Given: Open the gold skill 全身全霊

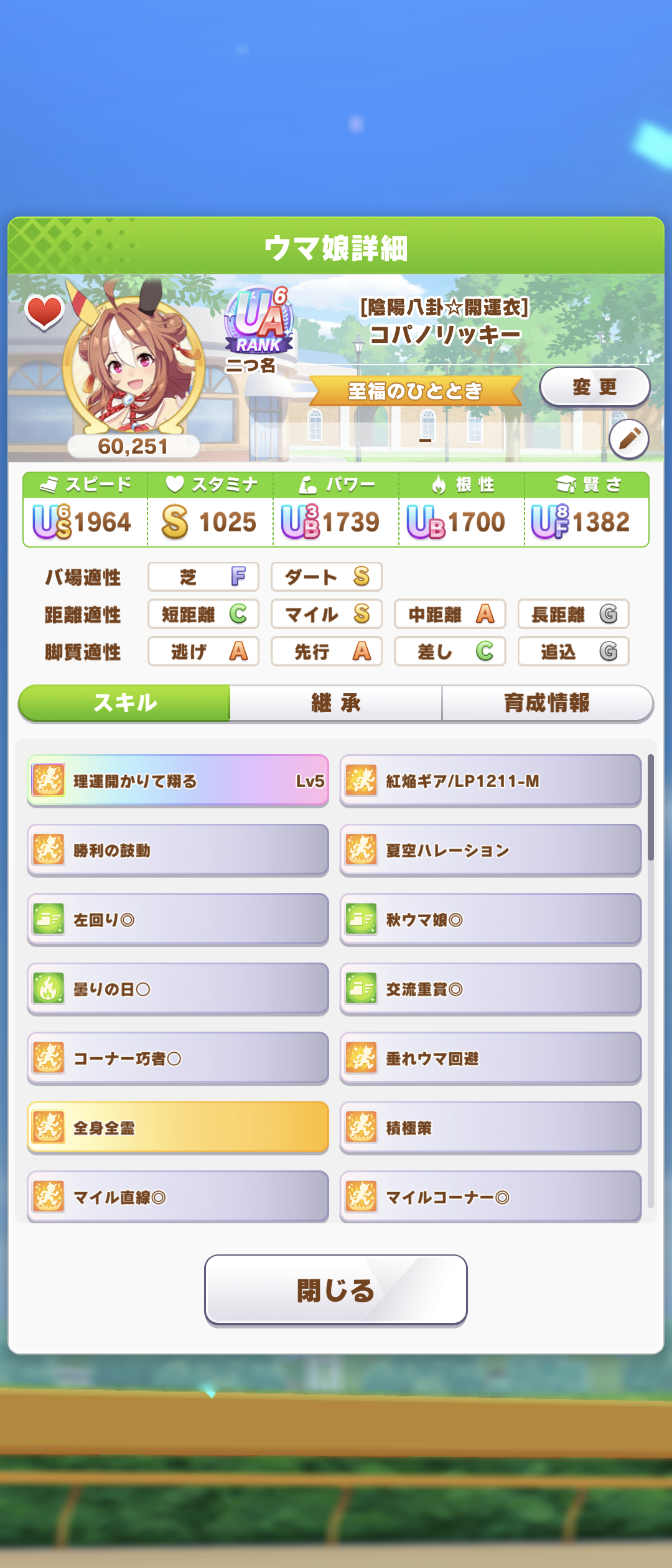Looking at the screenshot, I should click(x=178, y=1127).
